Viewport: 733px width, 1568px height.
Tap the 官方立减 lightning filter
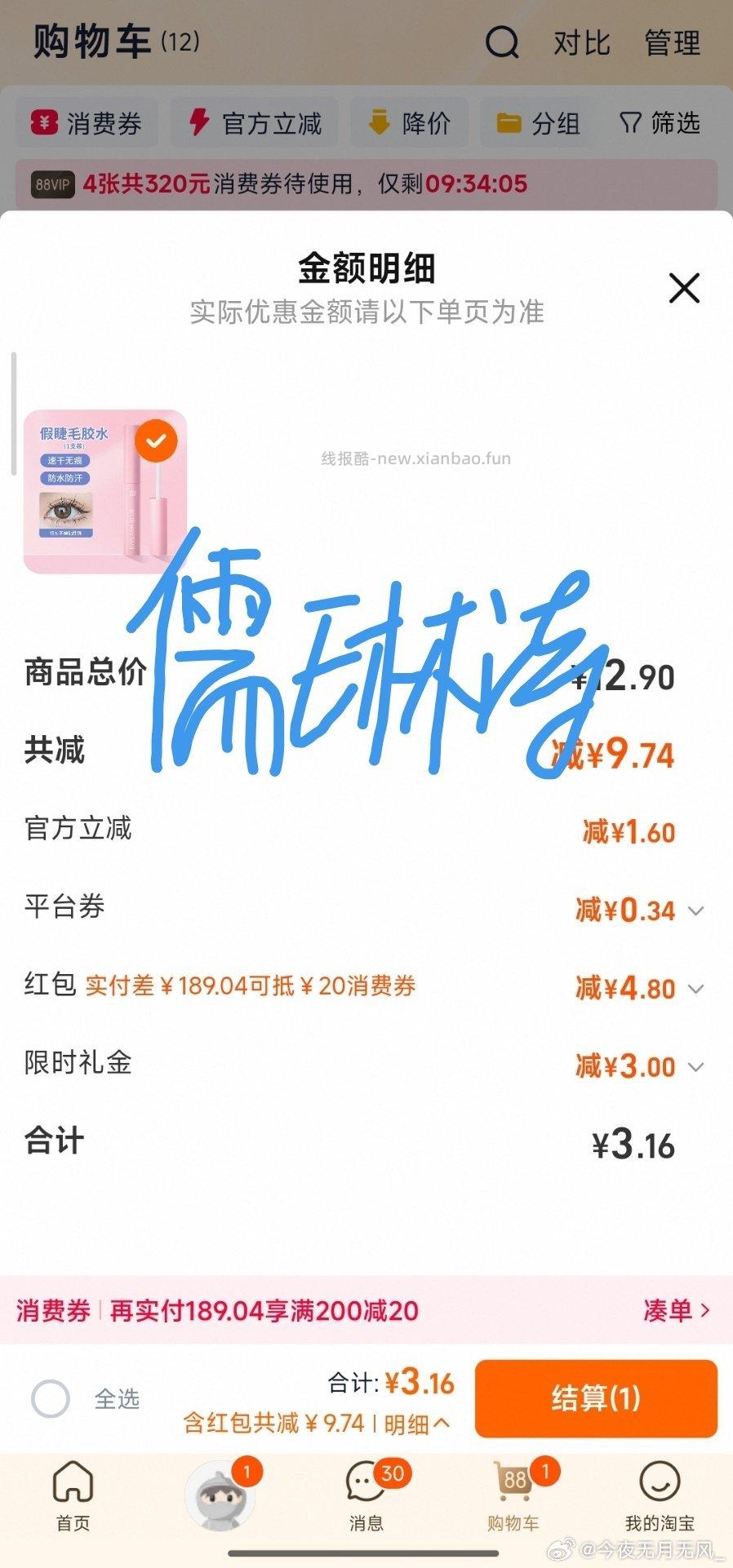(x=197, y=122)
